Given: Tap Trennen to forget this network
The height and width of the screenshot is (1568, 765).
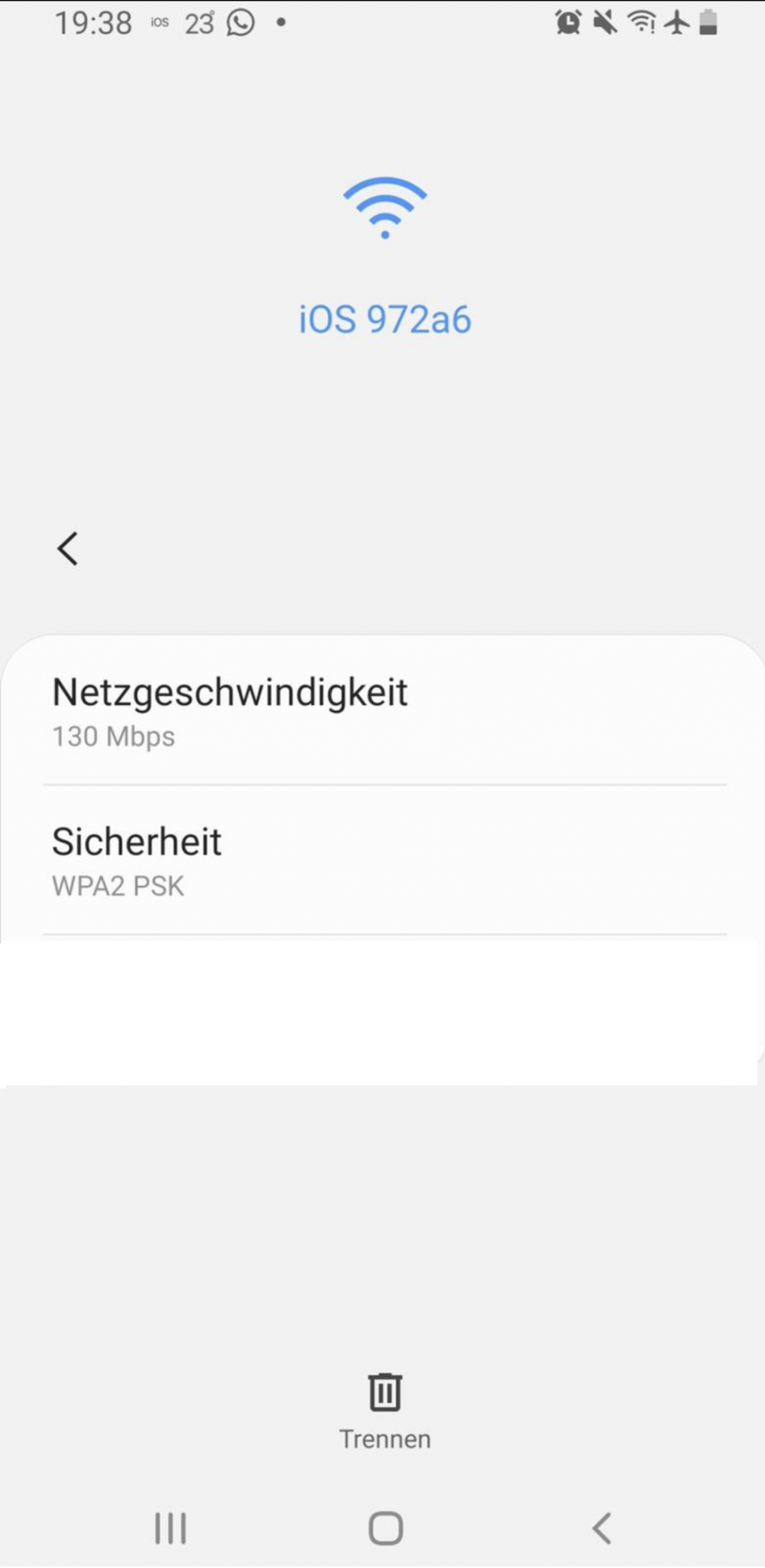Looking at the screenshot, I should pyautogui.click(x=385, y=1409).
